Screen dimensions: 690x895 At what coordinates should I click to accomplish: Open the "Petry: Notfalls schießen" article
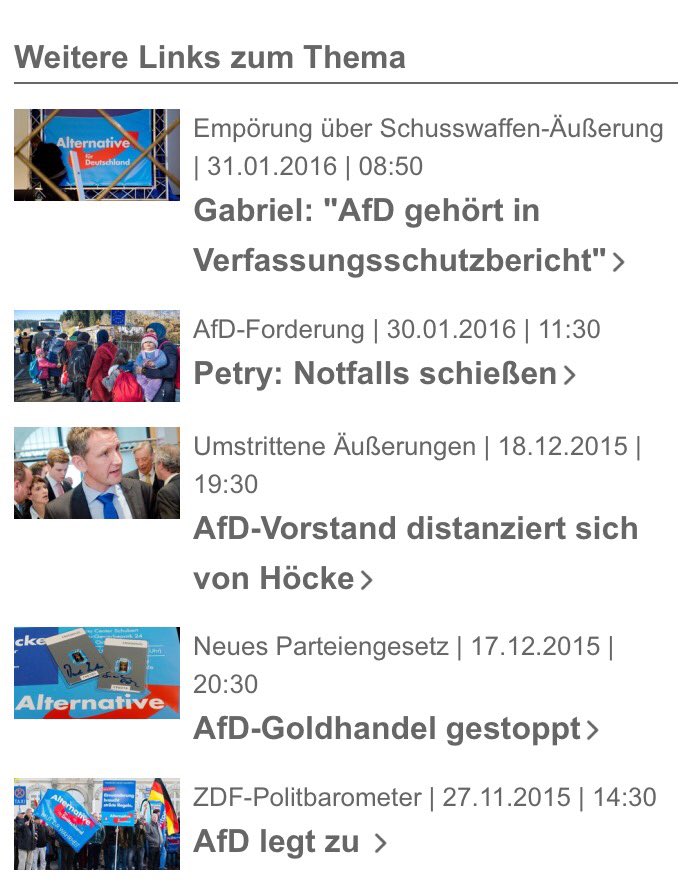[384, 374]
